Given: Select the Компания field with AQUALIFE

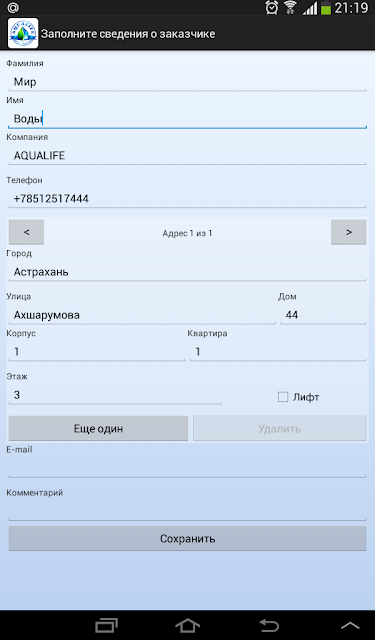Looking at the screenshot, I should (x=187, y=156).
